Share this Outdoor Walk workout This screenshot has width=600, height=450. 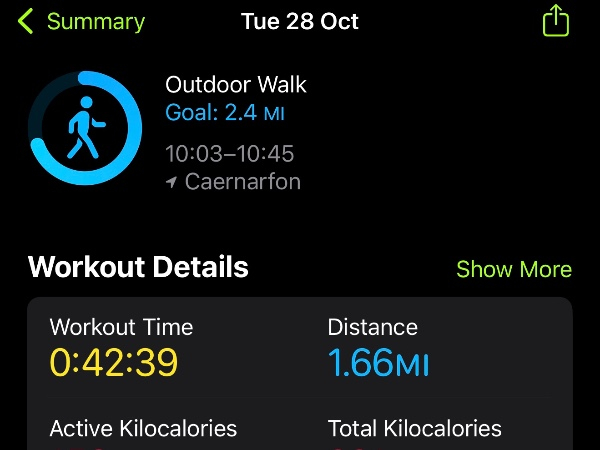coord(556,21)
